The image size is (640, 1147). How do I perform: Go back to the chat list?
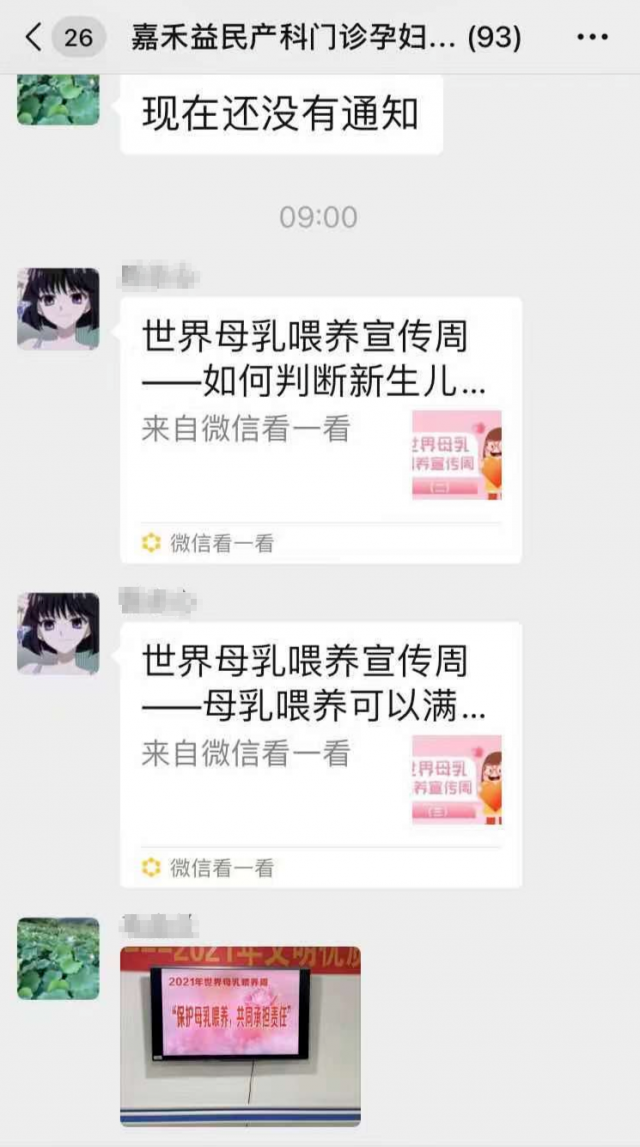click(34, 38)
